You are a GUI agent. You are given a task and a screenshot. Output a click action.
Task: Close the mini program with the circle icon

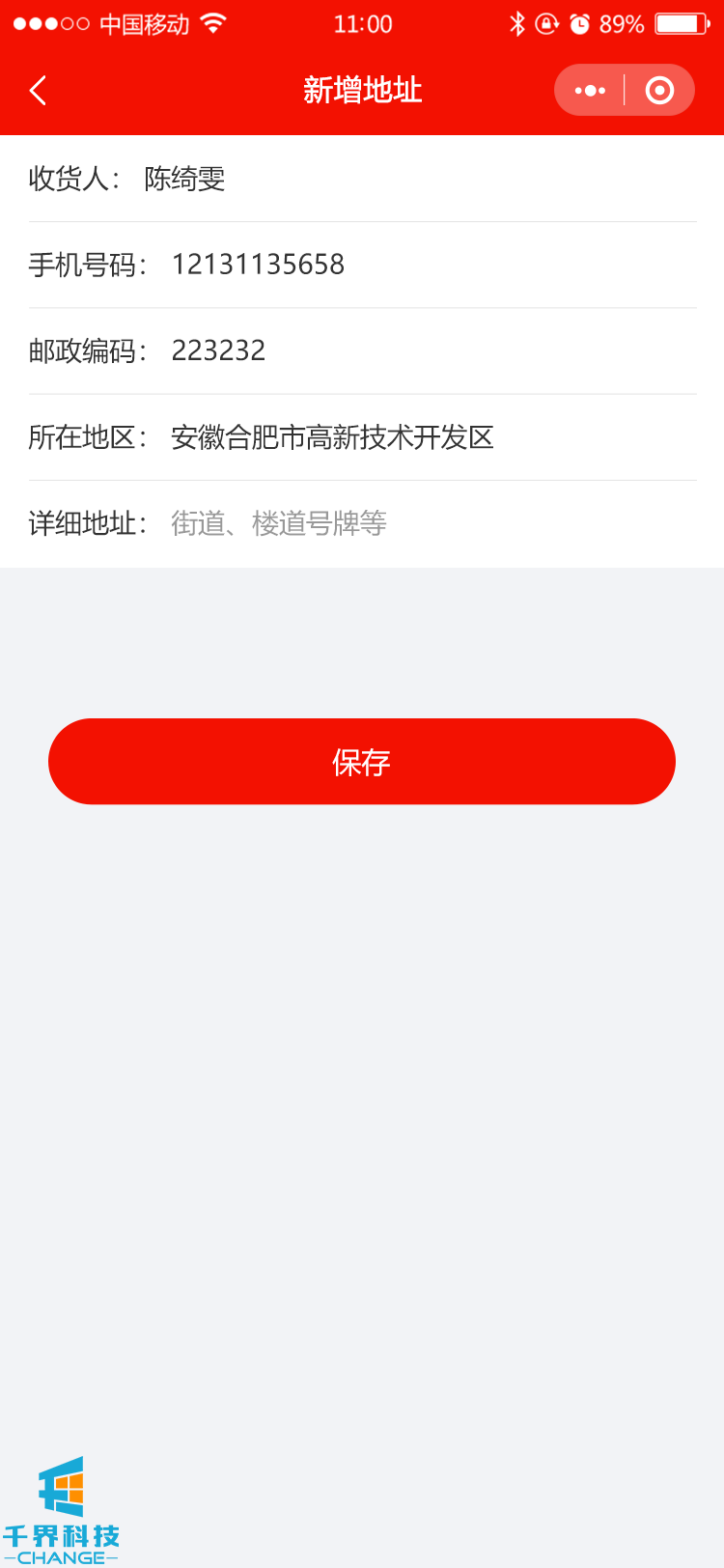pyautogui.click(x=659, y=91)
